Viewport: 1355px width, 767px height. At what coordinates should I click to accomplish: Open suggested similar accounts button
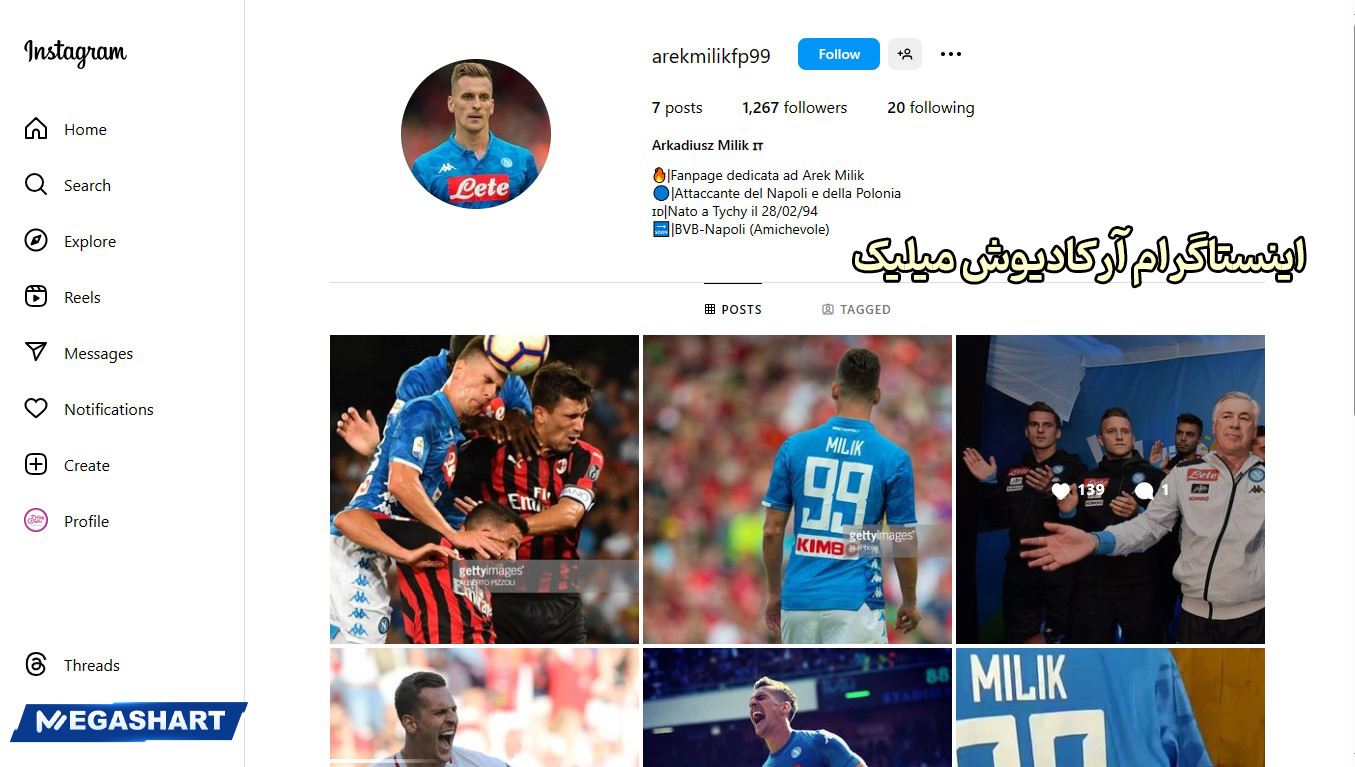click(904, 54)
